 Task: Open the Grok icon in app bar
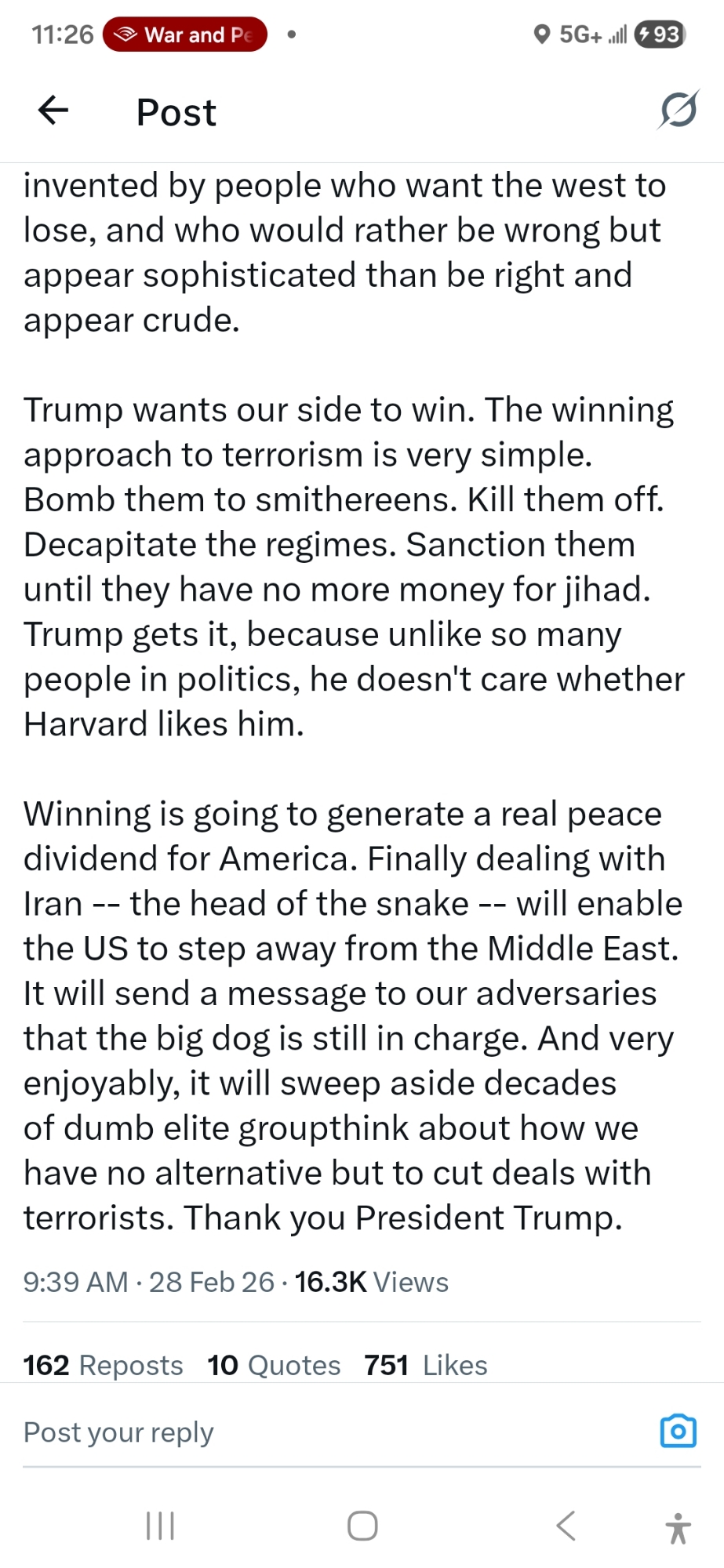coord(678,111)
